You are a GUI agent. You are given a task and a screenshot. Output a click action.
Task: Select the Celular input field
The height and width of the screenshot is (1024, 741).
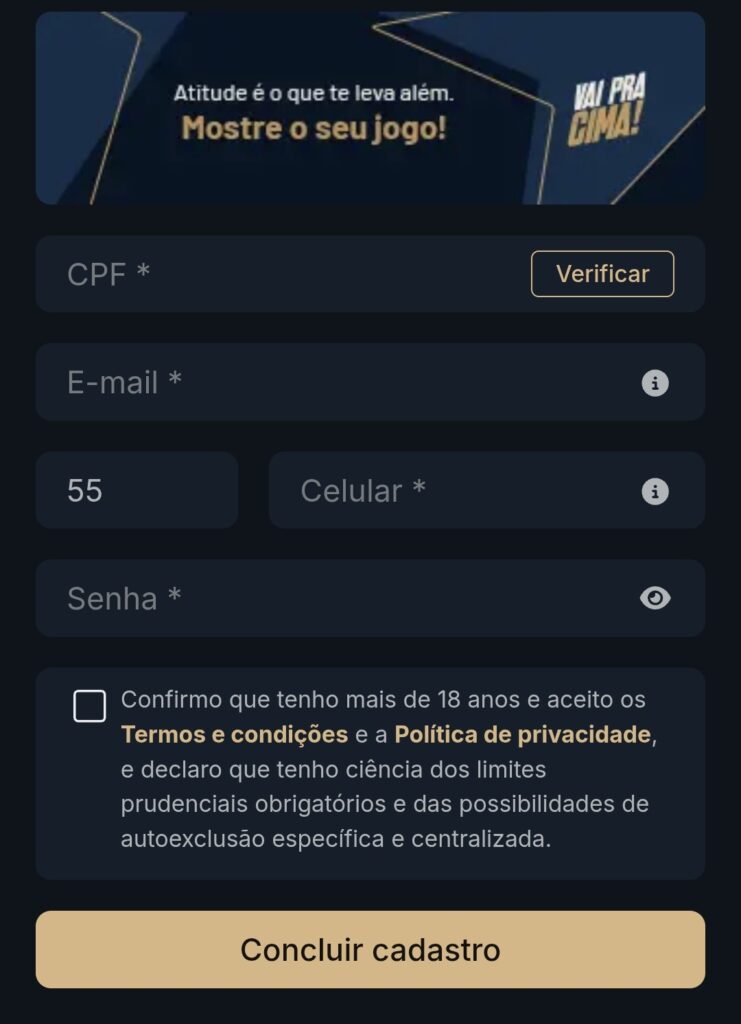click(x=420, y=489)
